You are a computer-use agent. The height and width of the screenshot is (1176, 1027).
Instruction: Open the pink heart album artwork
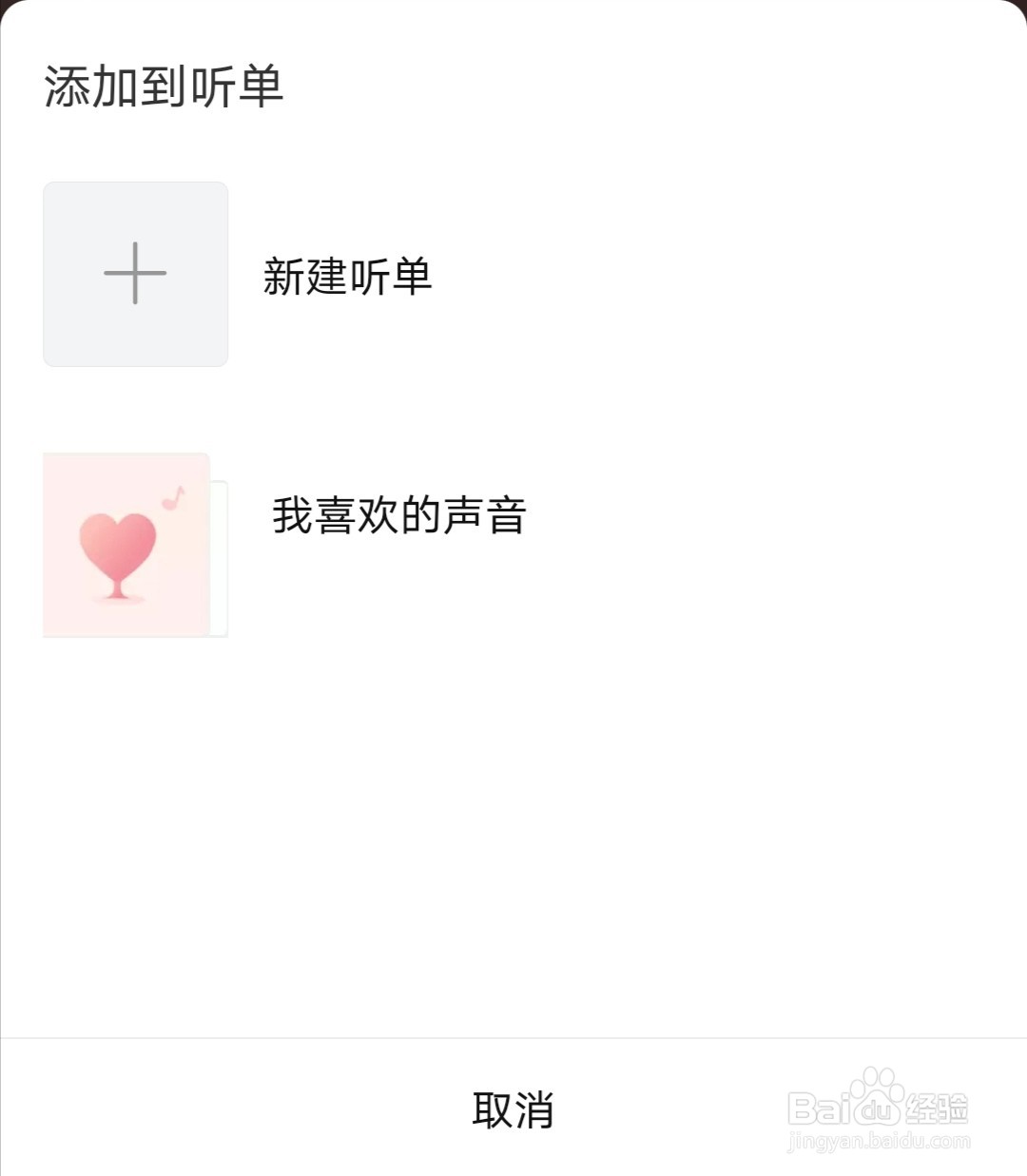point(124,544)
